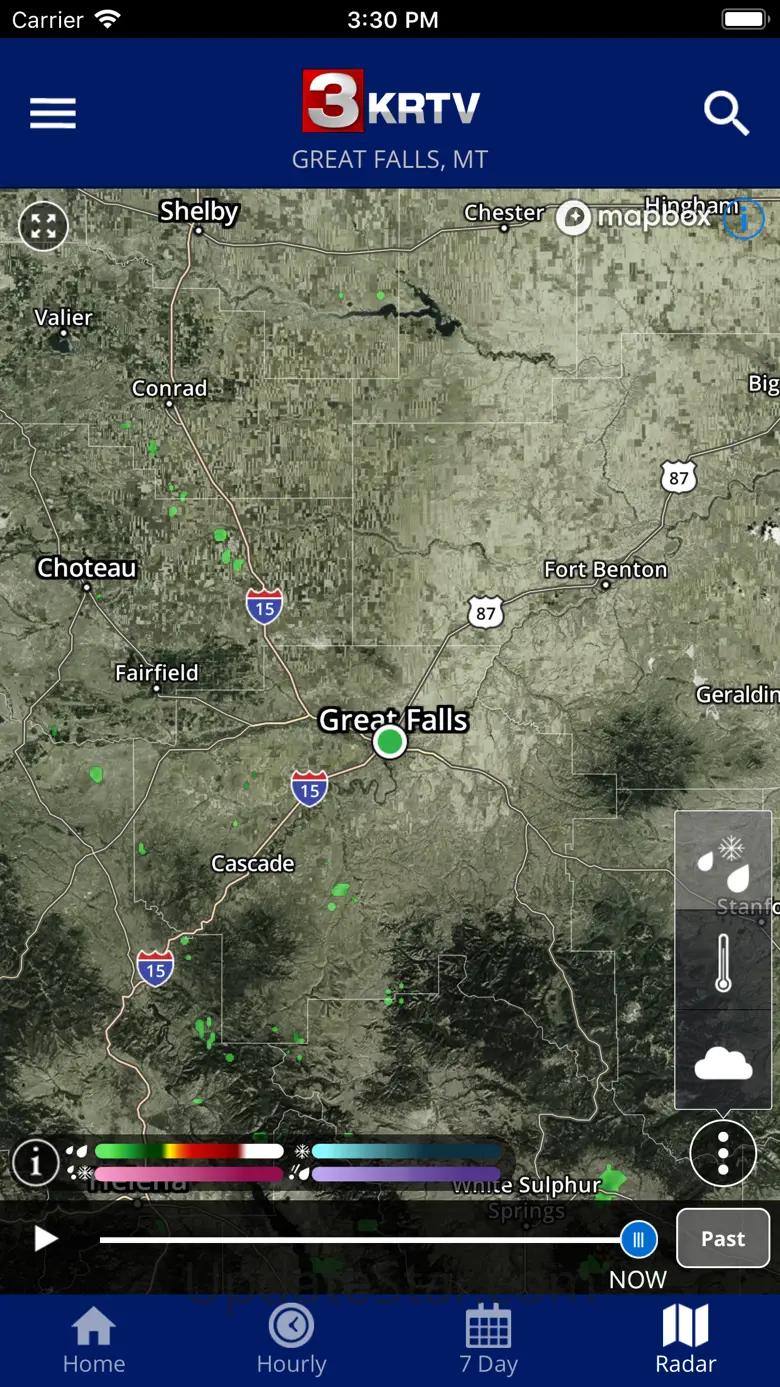View the 7 Day forecast tab

point(488,1340)
